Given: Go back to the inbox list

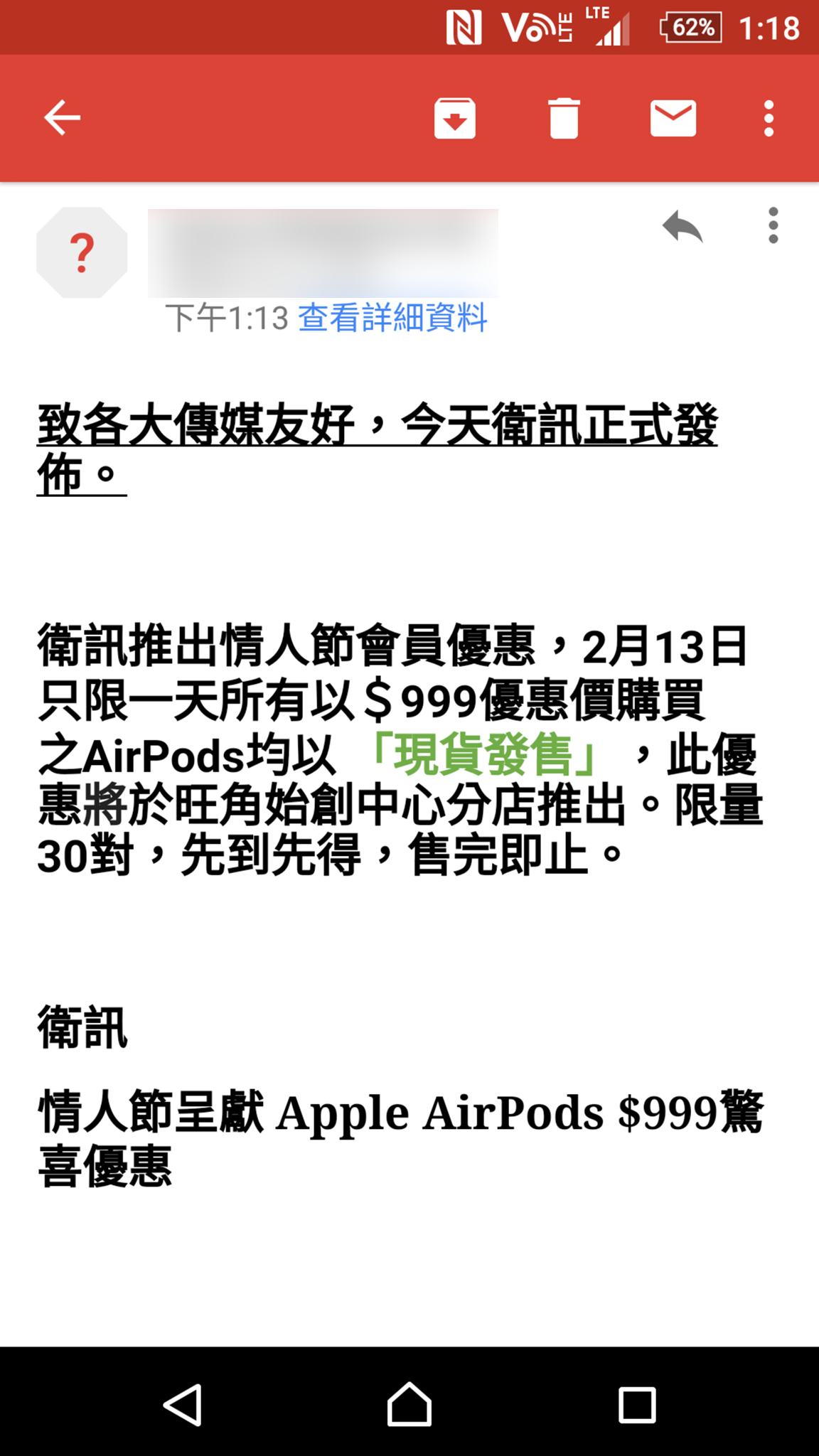Looking at the screenshot, I should pos(63,118).
